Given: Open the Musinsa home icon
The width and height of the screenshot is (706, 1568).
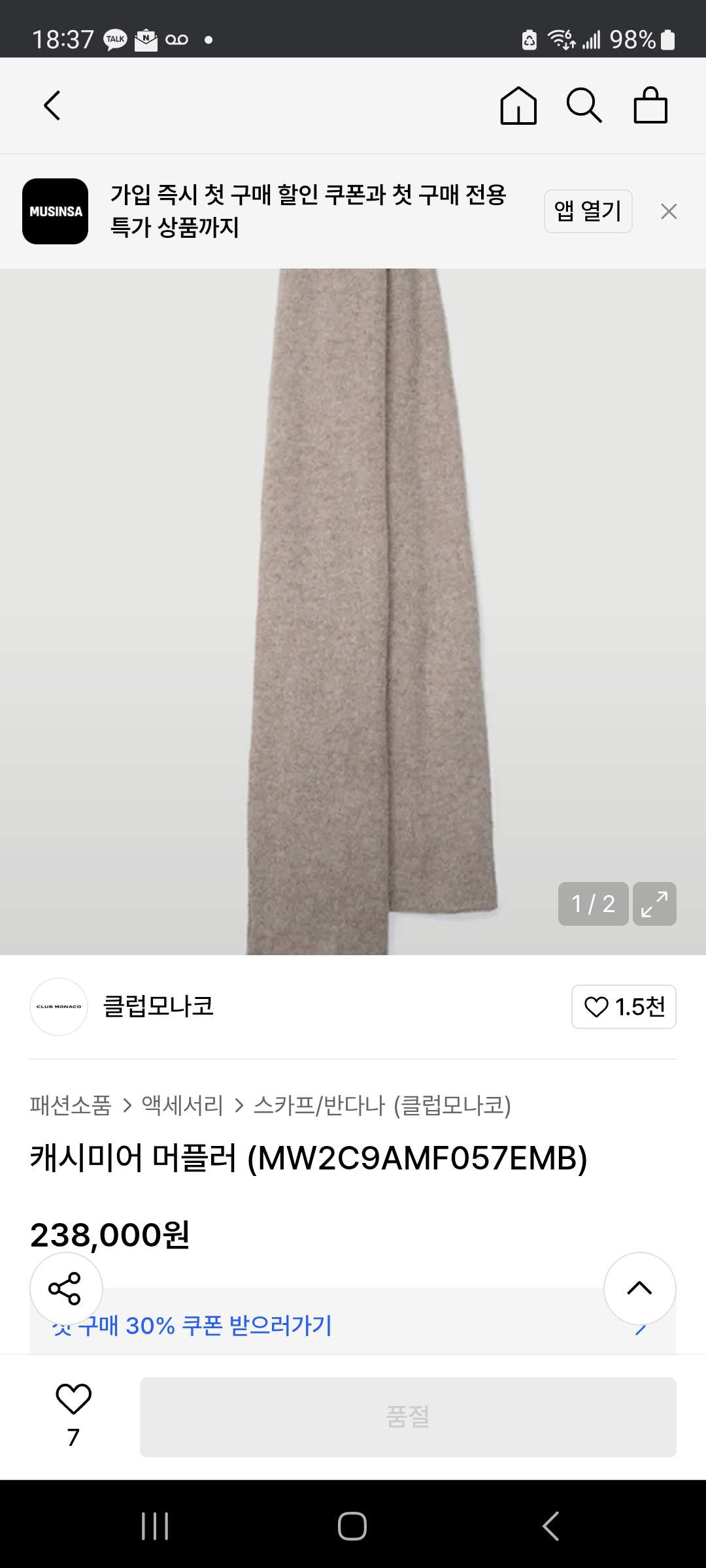Looking at the screenshot, I should point(518,105).
